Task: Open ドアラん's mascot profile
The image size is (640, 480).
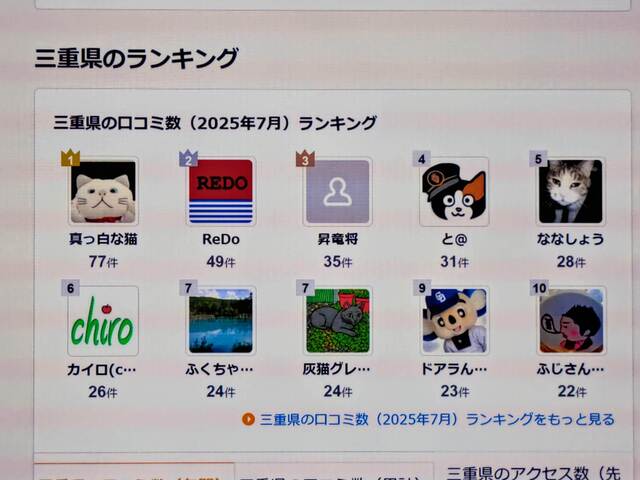Action: click(x=454, y=320)
